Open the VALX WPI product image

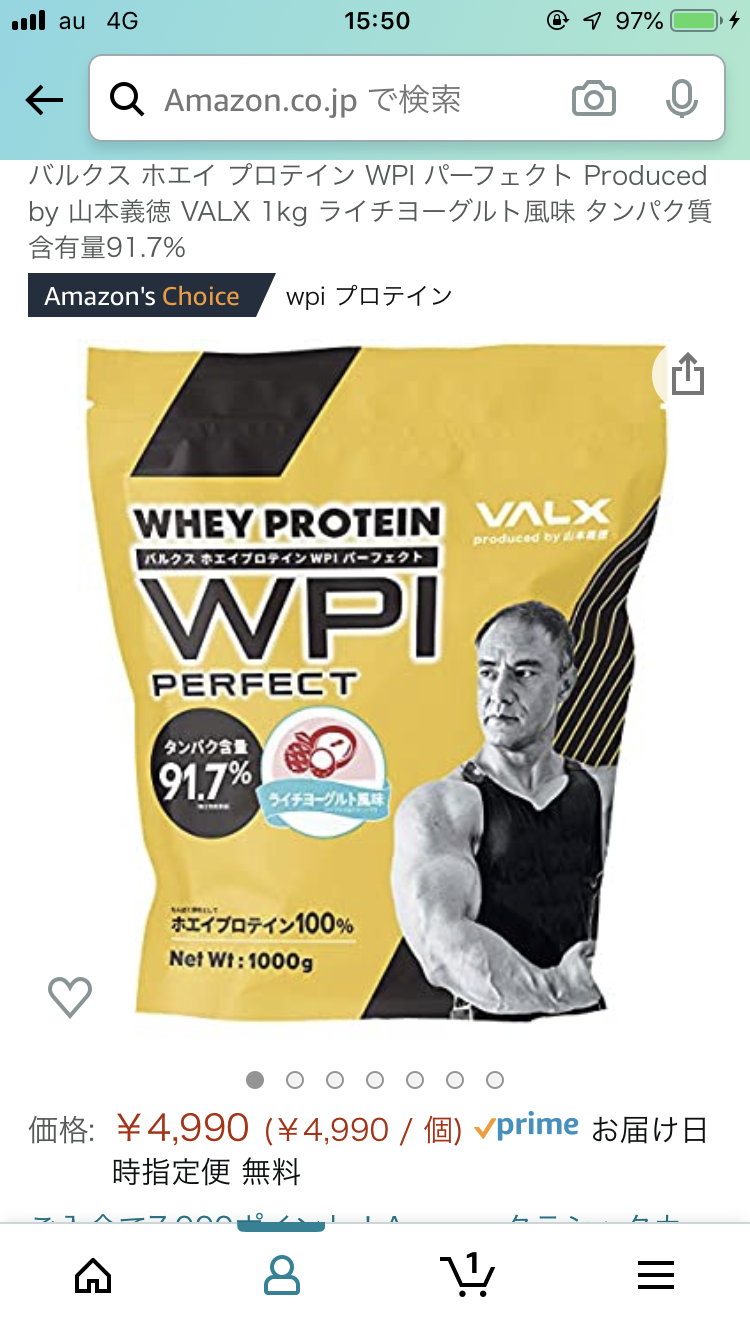click(x=375, y=680)
